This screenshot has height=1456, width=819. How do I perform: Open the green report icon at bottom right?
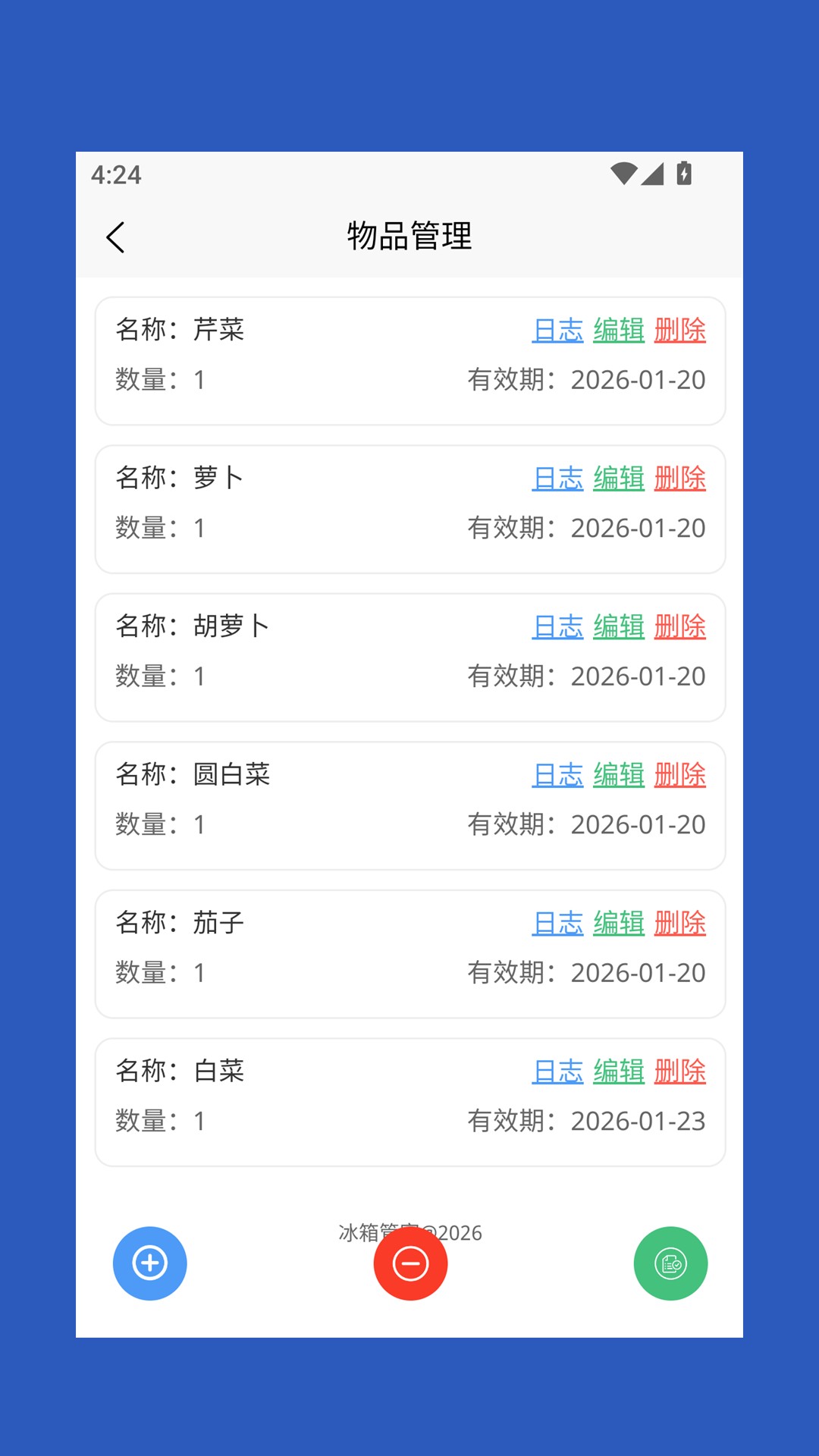point(670,1263)
